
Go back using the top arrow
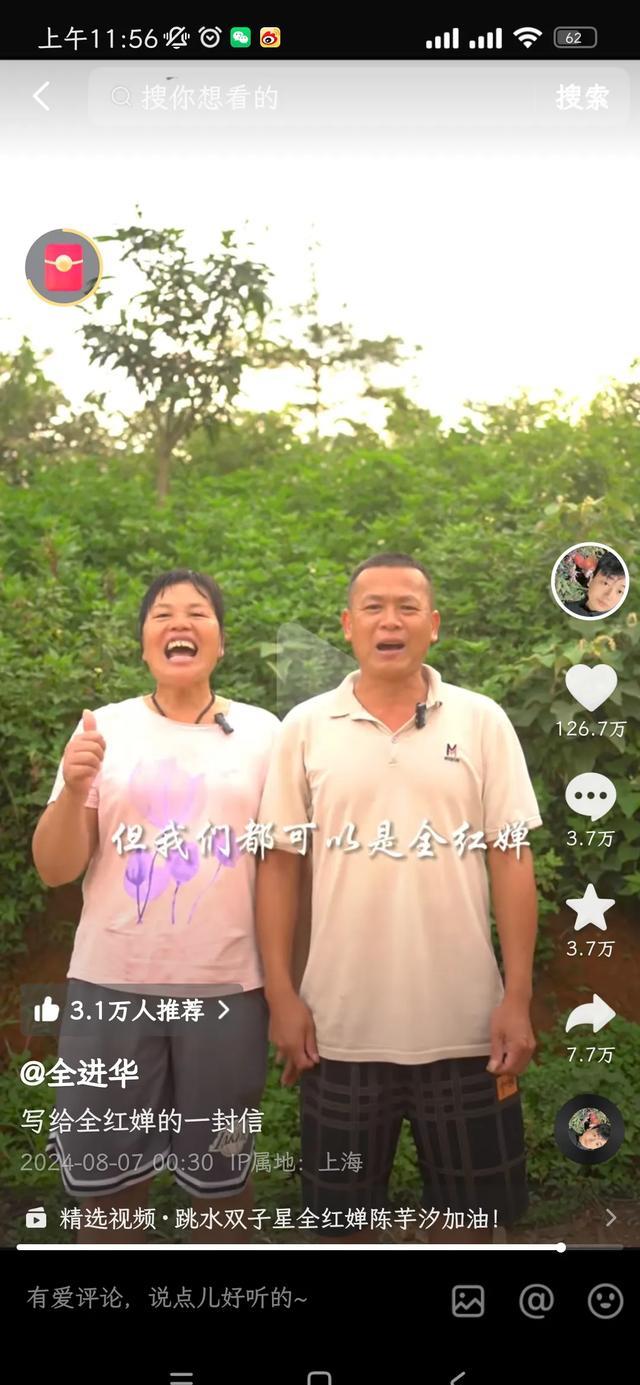41,97
